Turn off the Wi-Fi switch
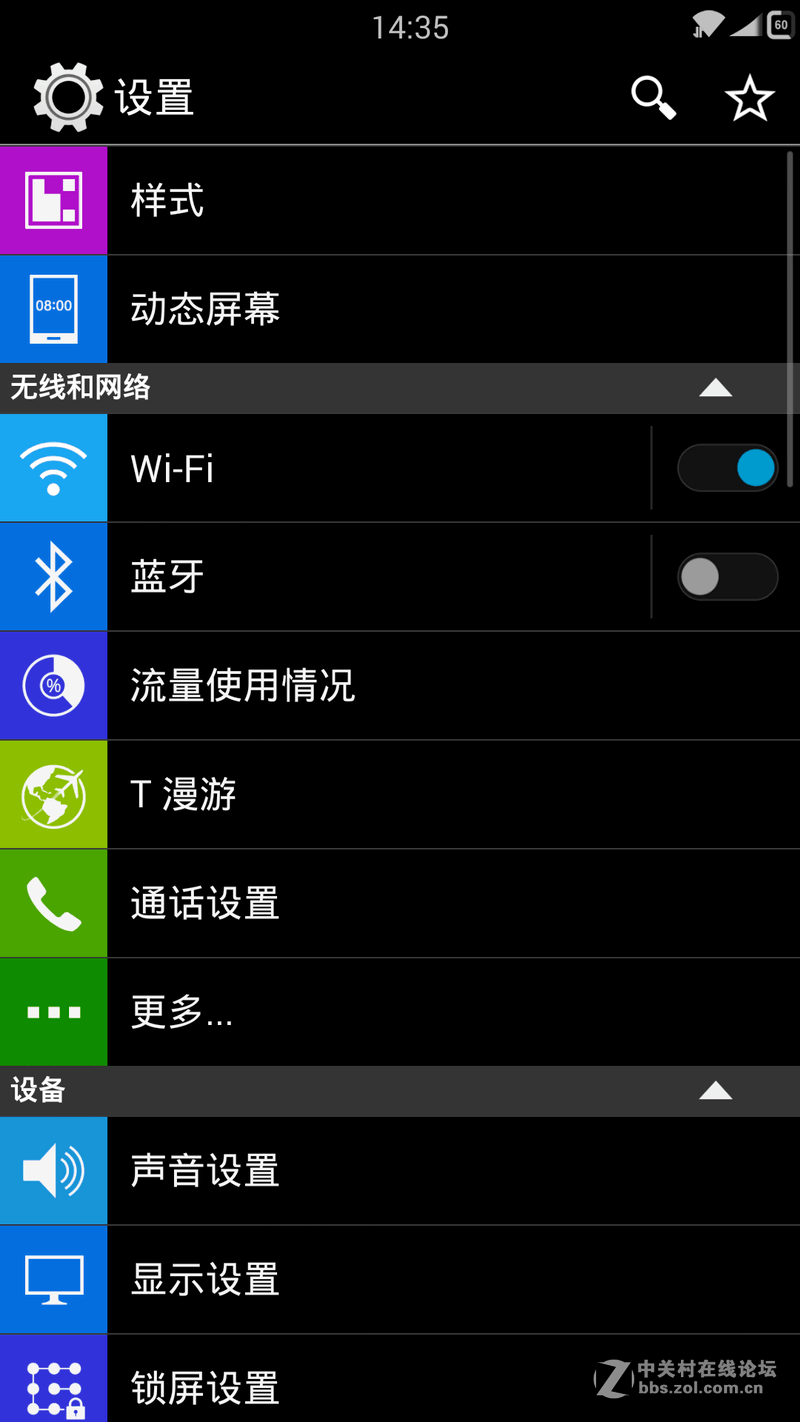Screen dimensions: 800x1422 point(727,468)
